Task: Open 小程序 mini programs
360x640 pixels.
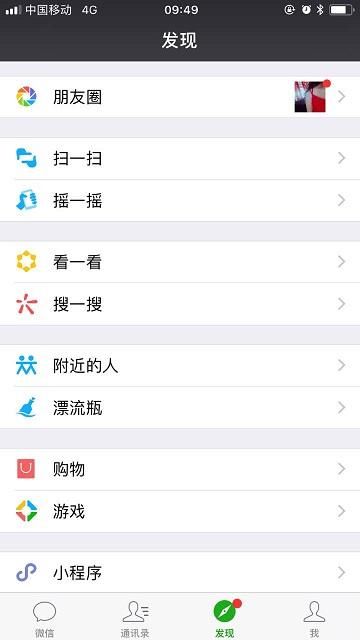Action: click(180, 572)
